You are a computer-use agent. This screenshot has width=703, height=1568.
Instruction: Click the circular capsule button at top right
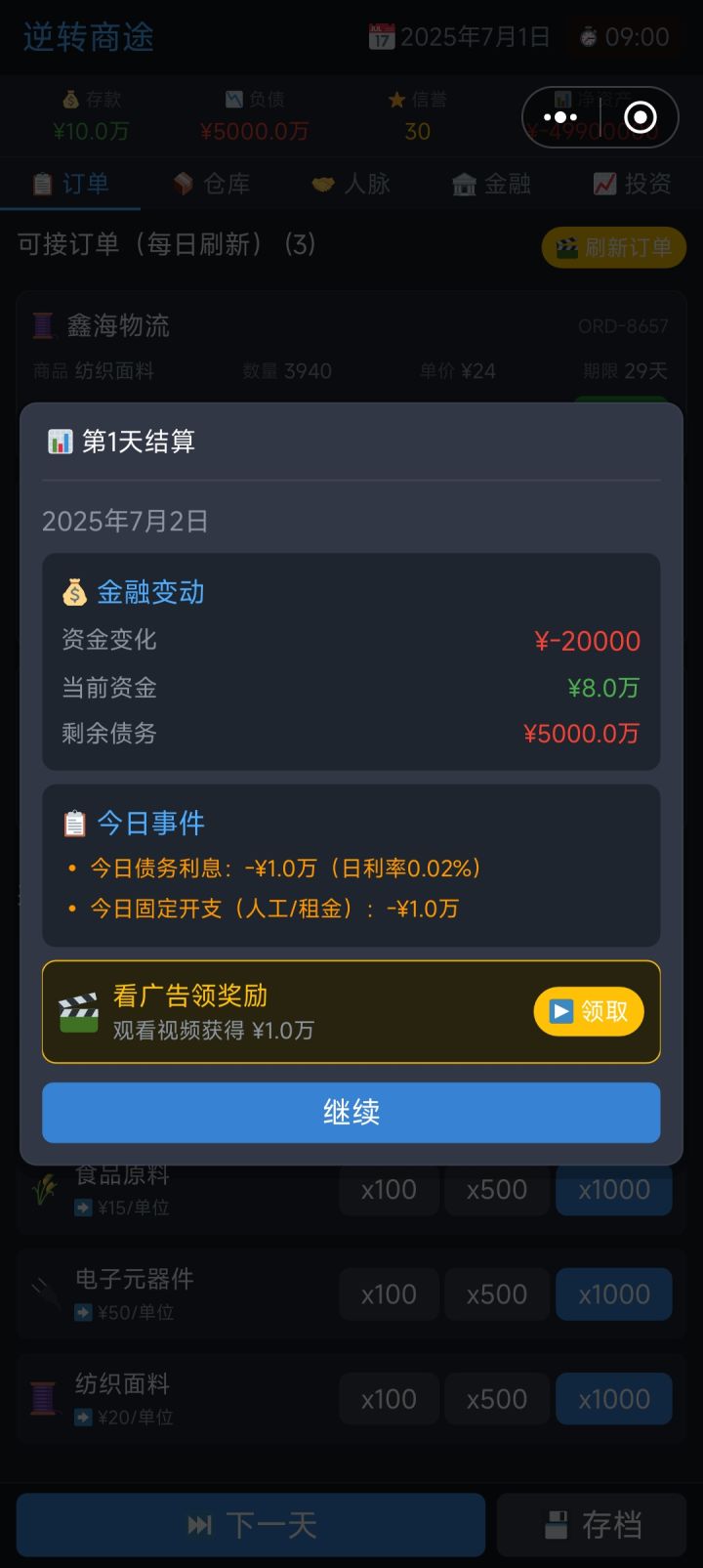pos(640,117)
